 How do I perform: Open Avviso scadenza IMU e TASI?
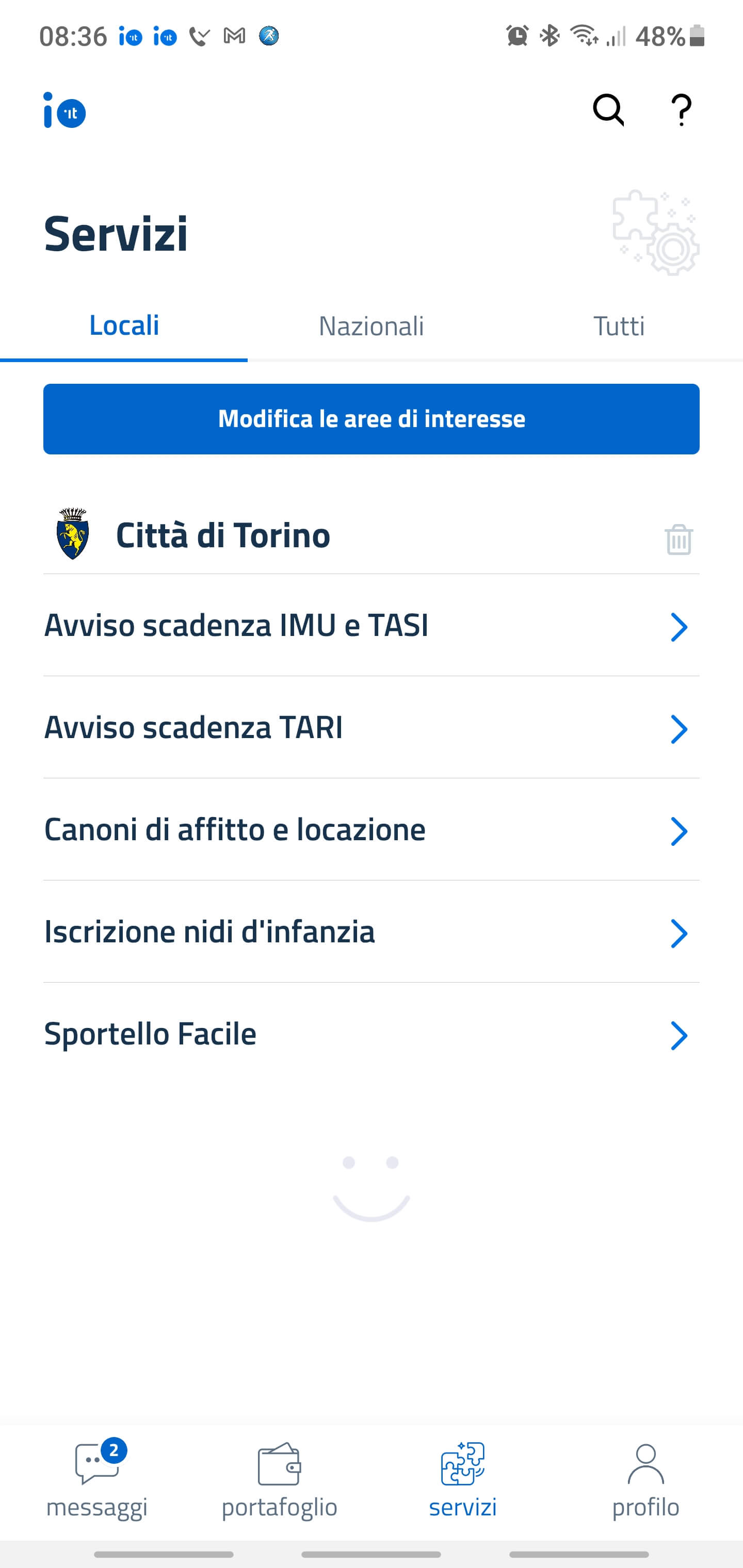pos(371,626)
